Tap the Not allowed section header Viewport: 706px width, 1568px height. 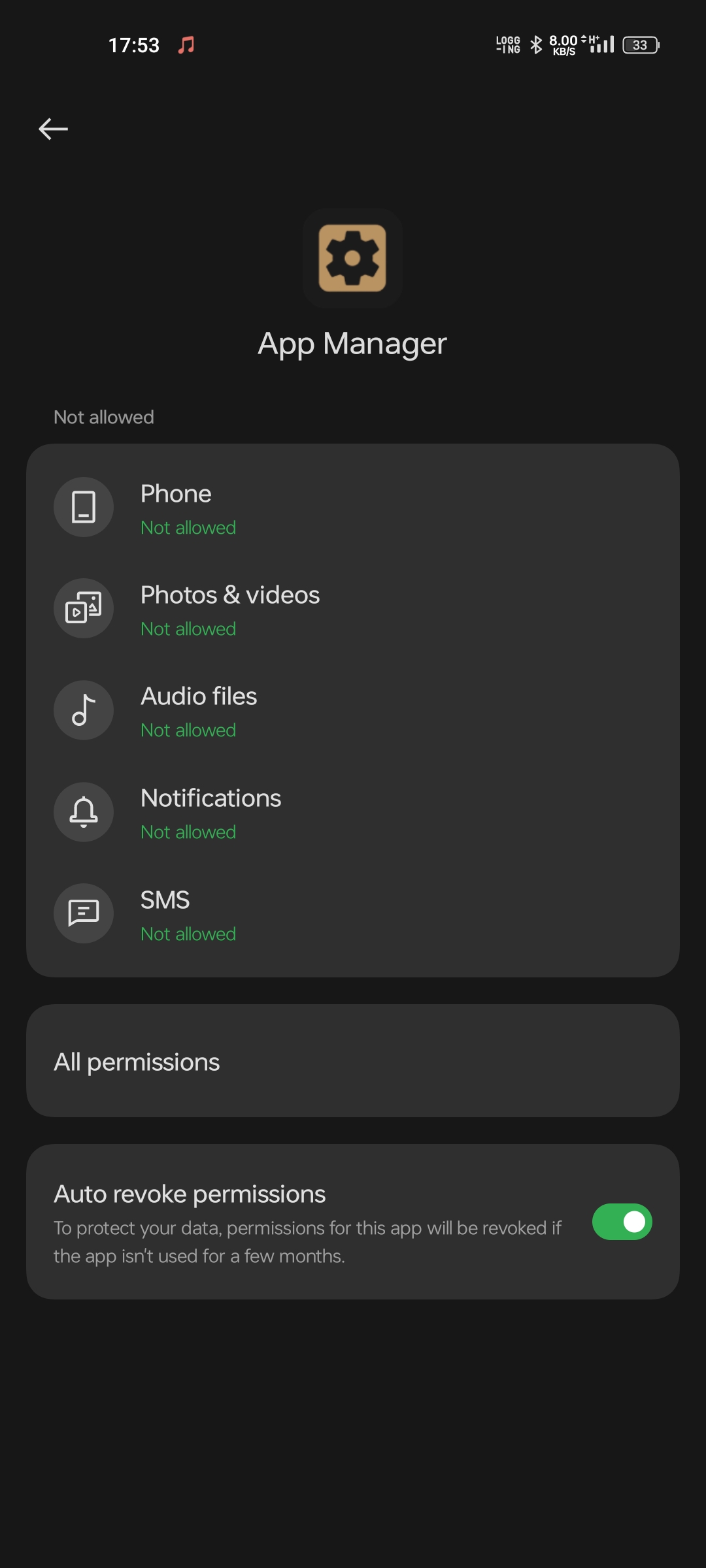(x=103, y=416)
